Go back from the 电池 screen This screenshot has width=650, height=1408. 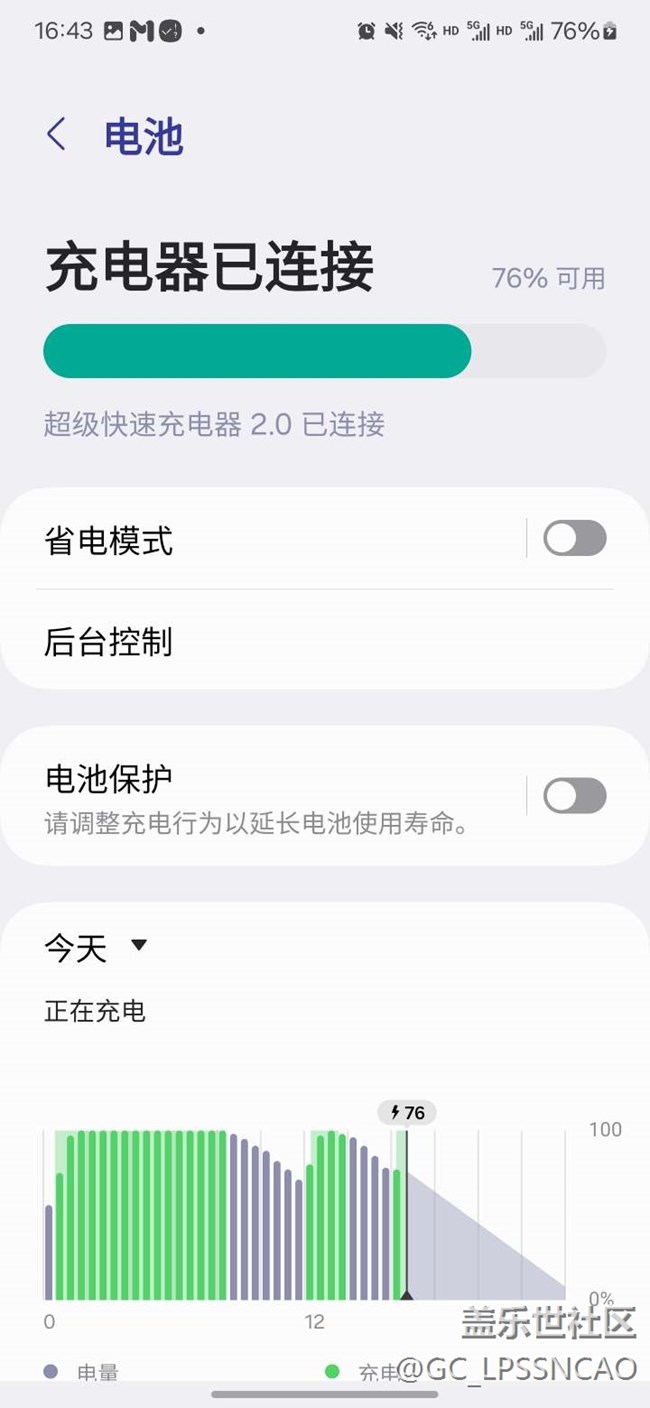point(57,134)
